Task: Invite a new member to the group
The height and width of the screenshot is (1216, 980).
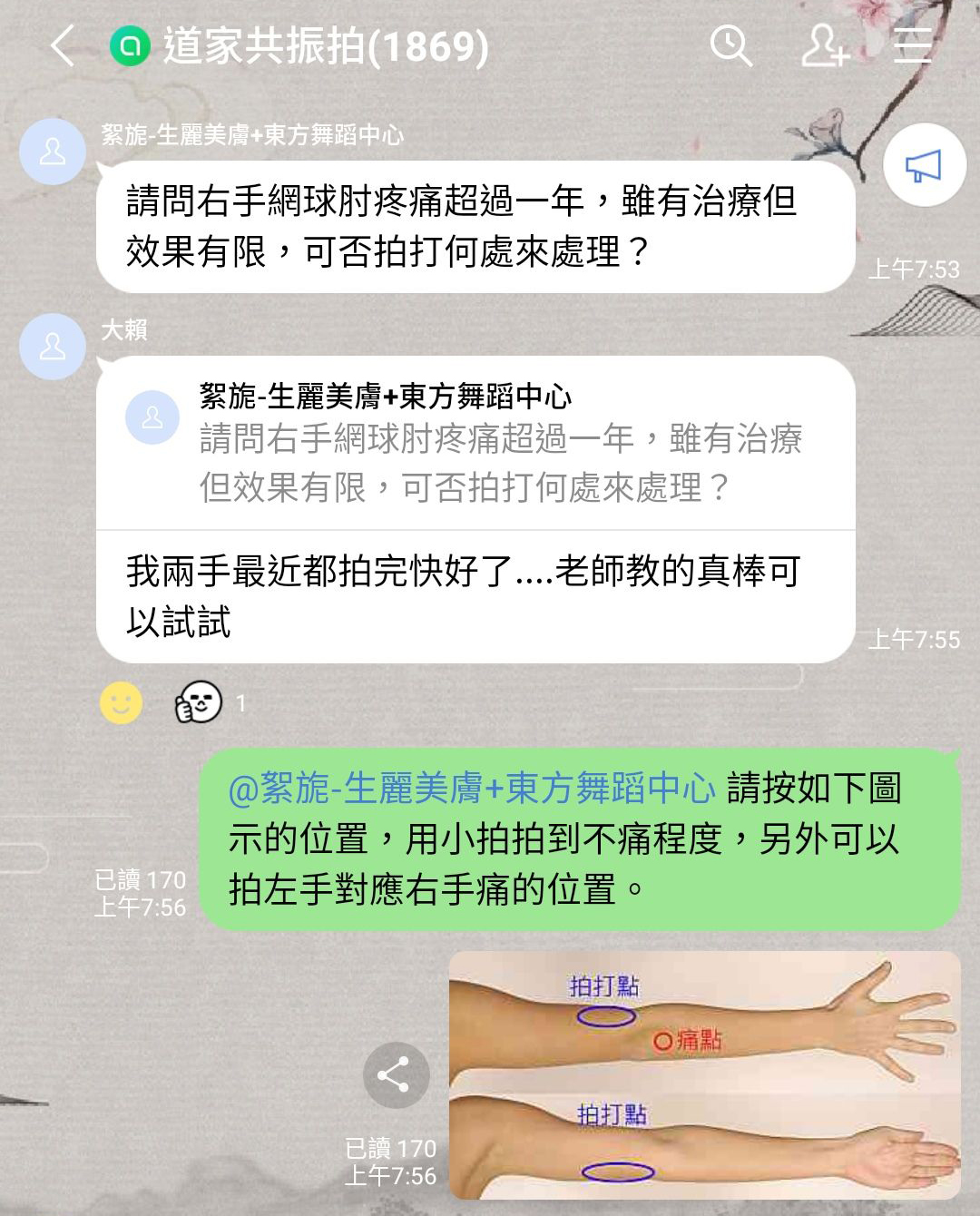Action: (x=824, y=45)
